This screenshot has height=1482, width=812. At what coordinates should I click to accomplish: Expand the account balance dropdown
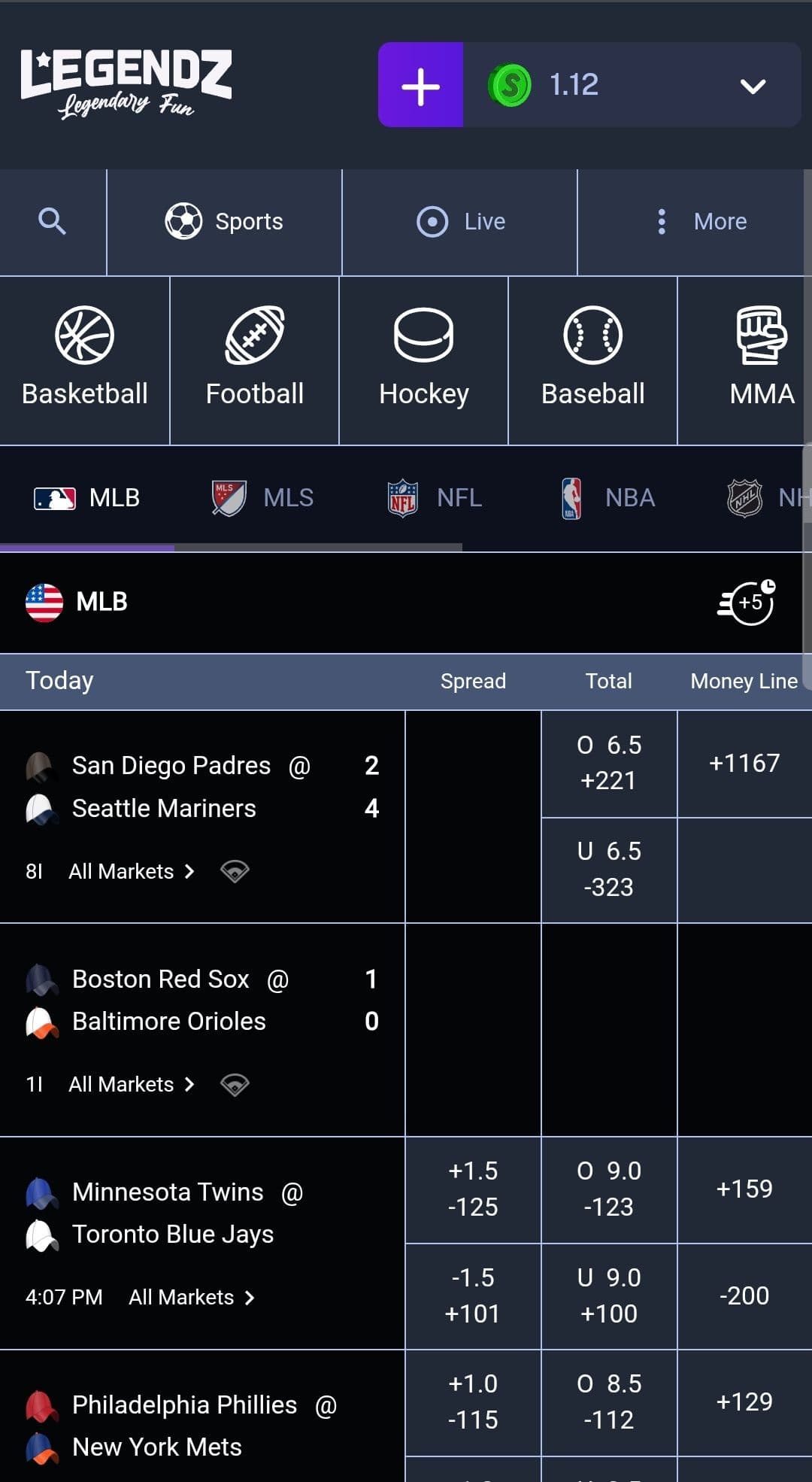[751, 85]
